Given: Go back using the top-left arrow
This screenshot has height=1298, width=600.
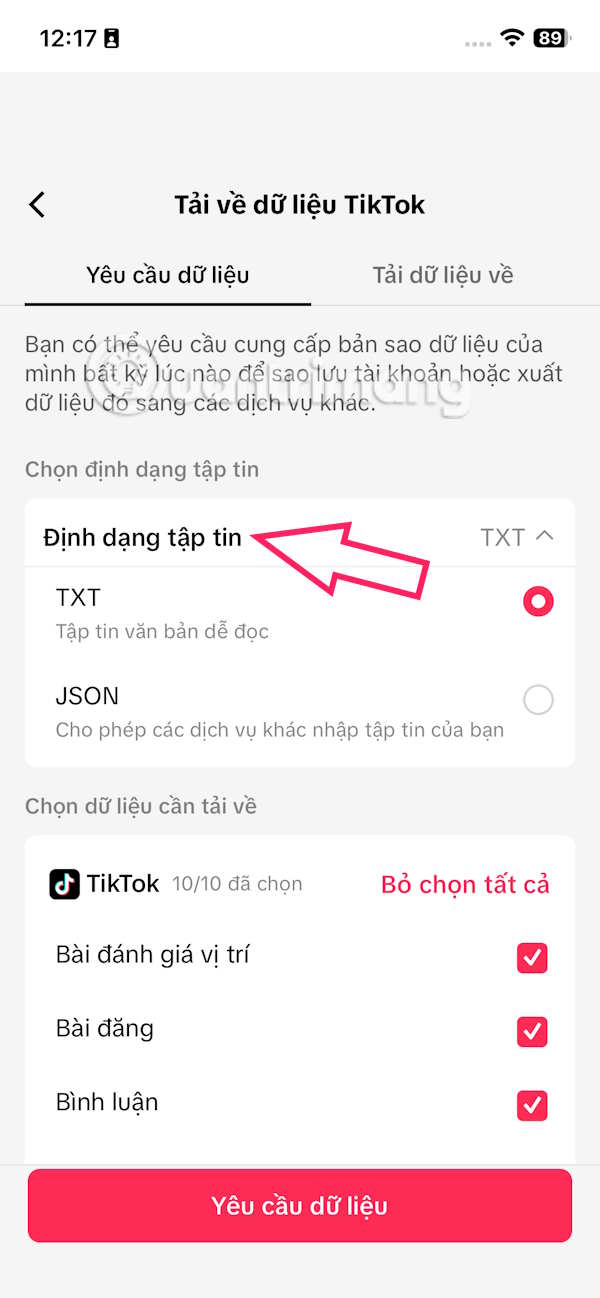Looking at the screenshot, I should pyautogui.click(x=37, y=205).
